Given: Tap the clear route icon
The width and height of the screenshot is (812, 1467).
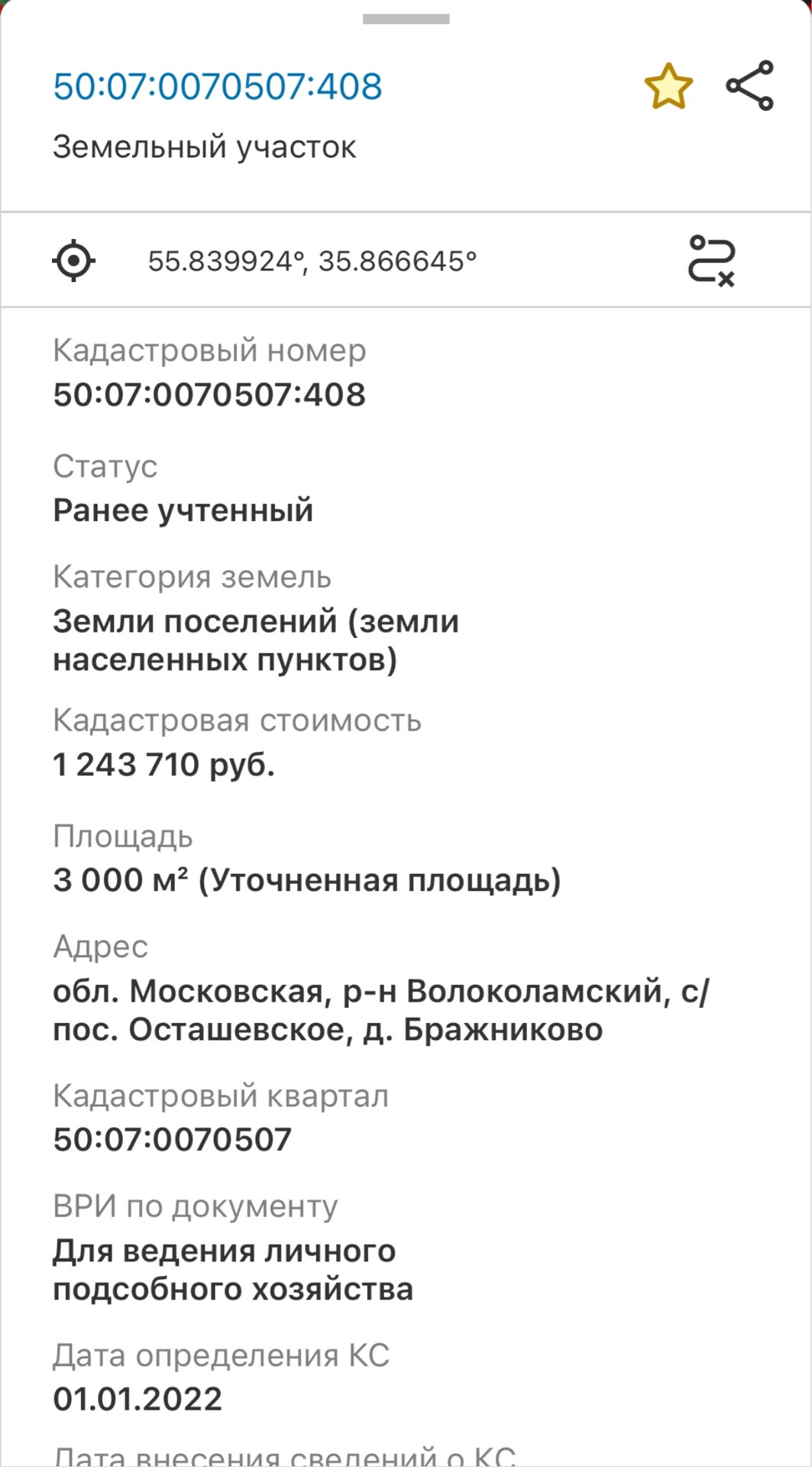Looking at the screenshot, I should click(x=712, y=261).
